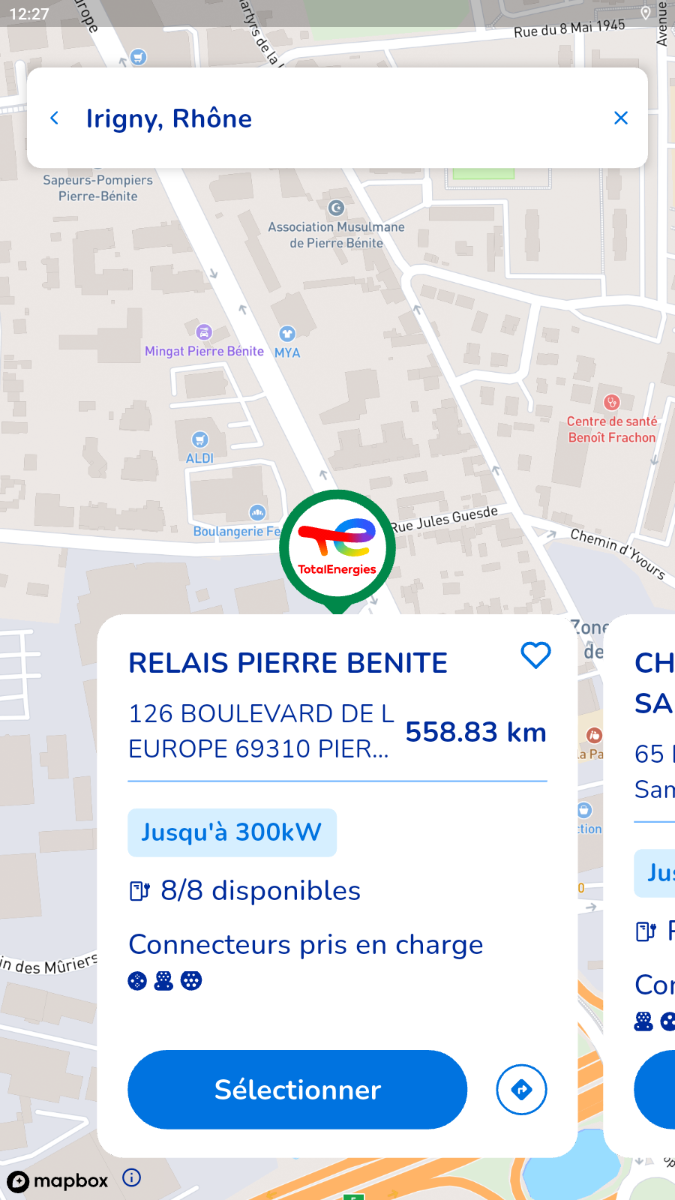Image resolution: width=675 pixels, height=1200 pixels.
Task: Add Relais Pierre Benite to favorites
Action: point(536,656)
